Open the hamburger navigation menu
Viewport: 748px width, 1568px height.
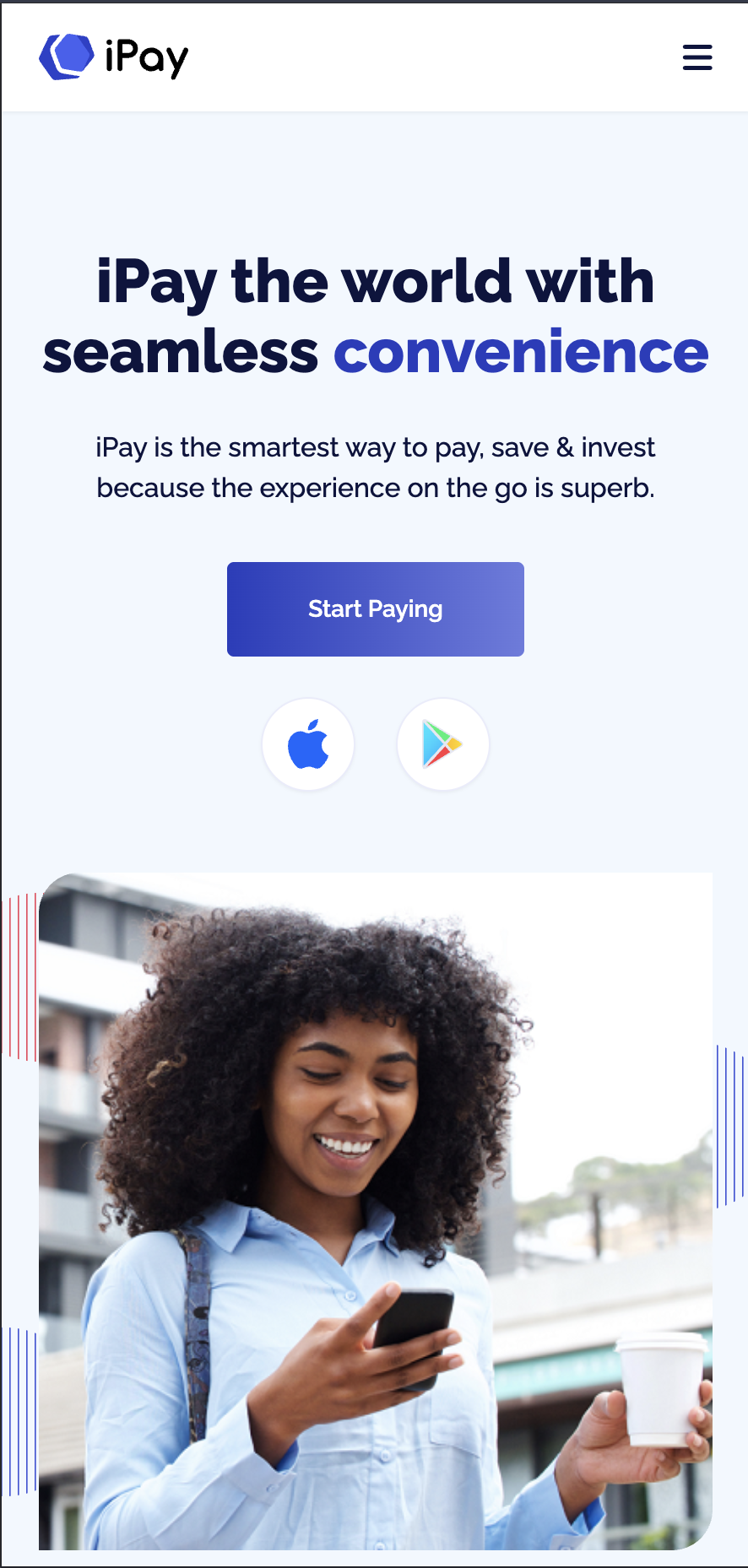[x=697, y=57]
